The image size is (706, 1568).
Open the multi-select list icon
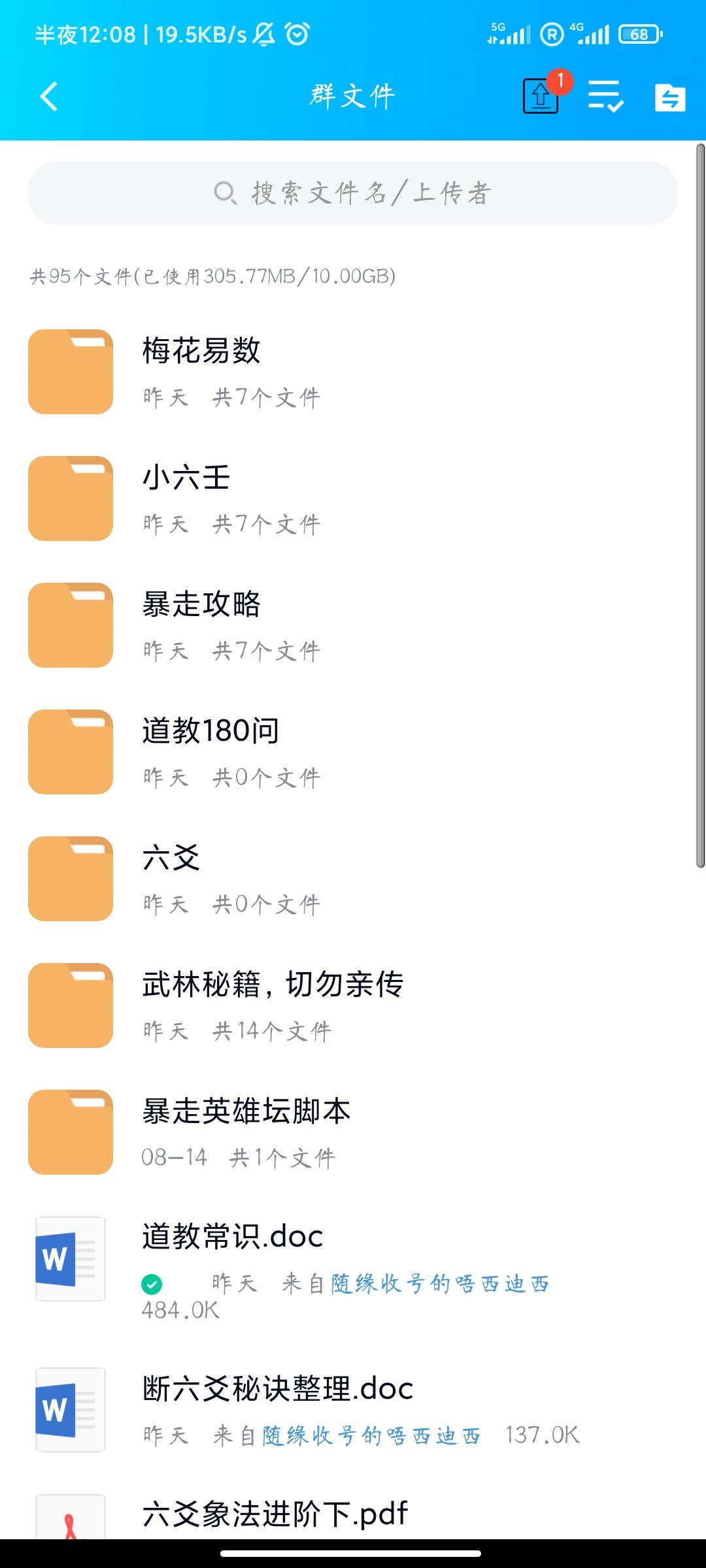pos(605,97)
